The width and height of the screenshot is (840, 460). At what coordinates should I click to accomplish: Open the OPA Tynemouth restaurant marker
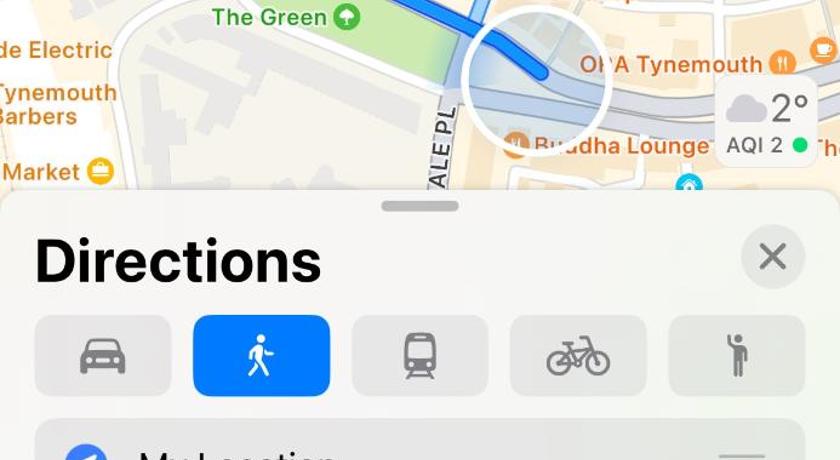click(x=782, y=62)
